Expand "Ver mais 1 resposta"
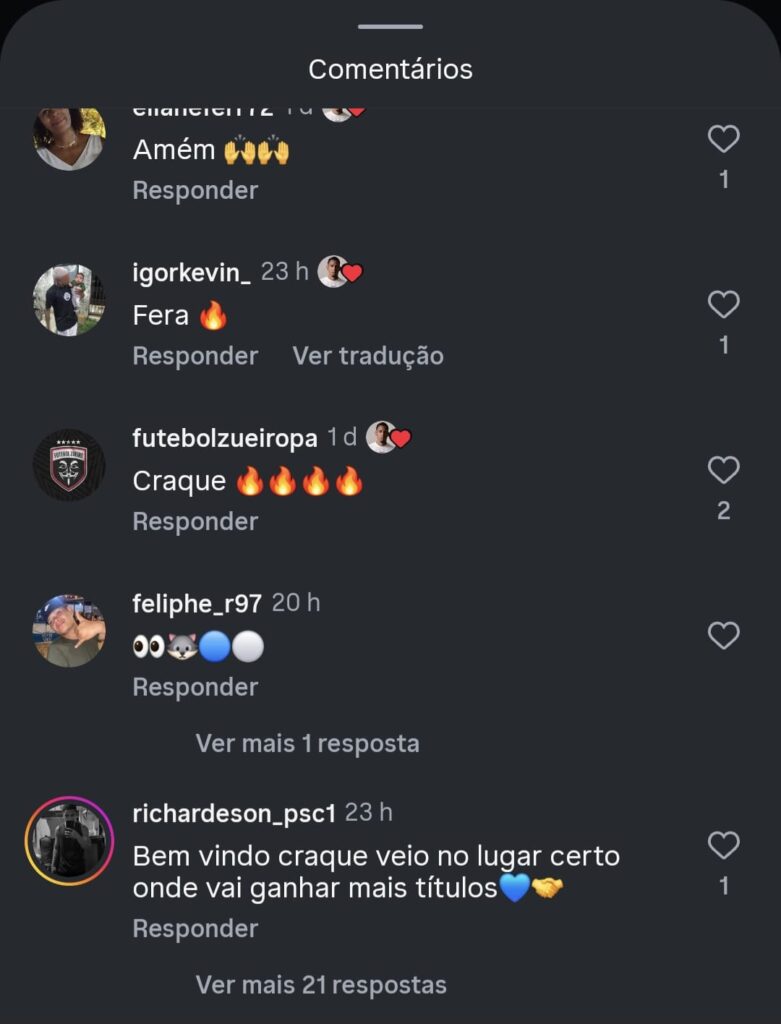 pyautogui.click(x=307, y=743)
